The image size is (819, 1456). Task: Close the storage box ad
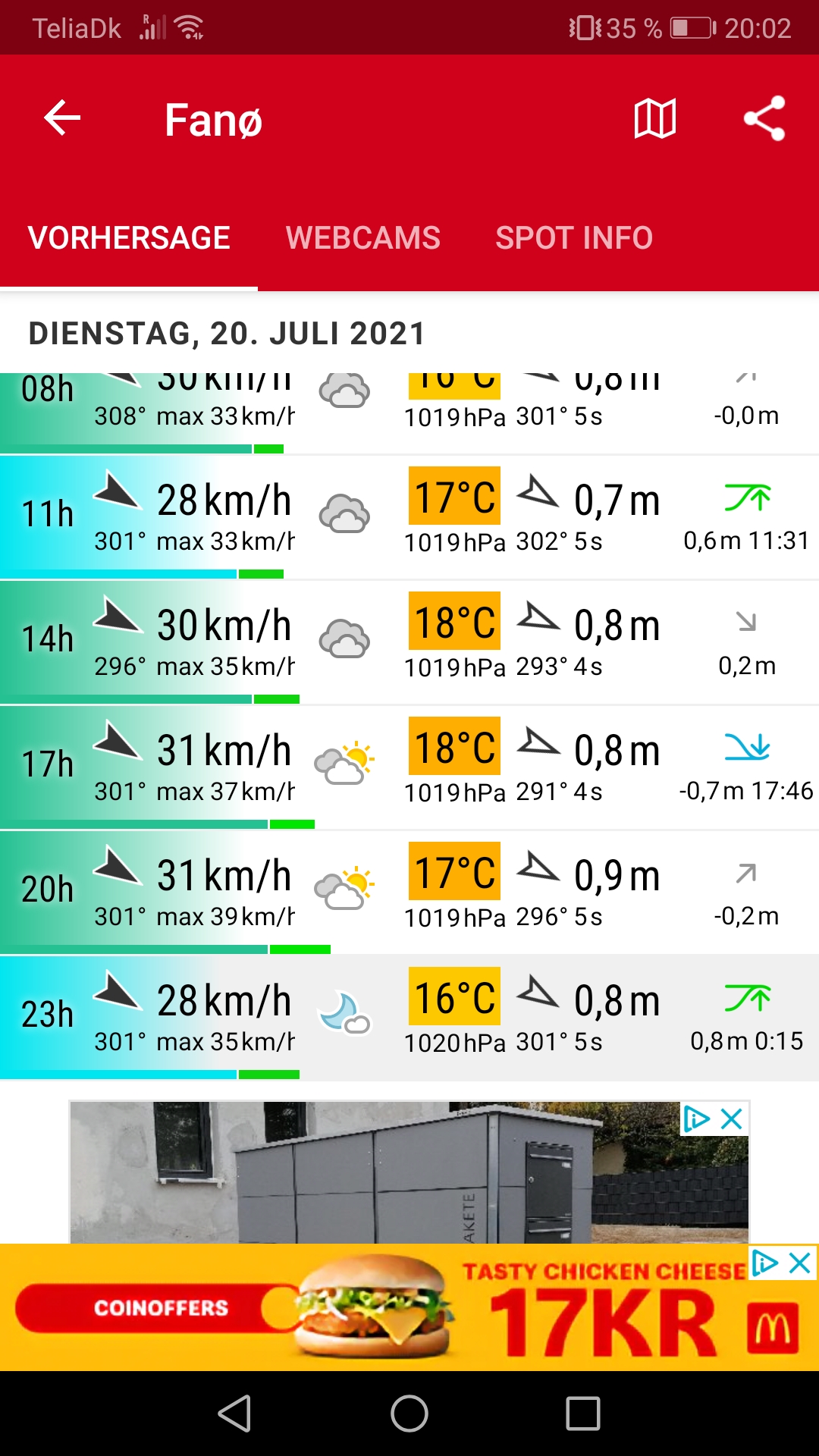[732, 1119]
